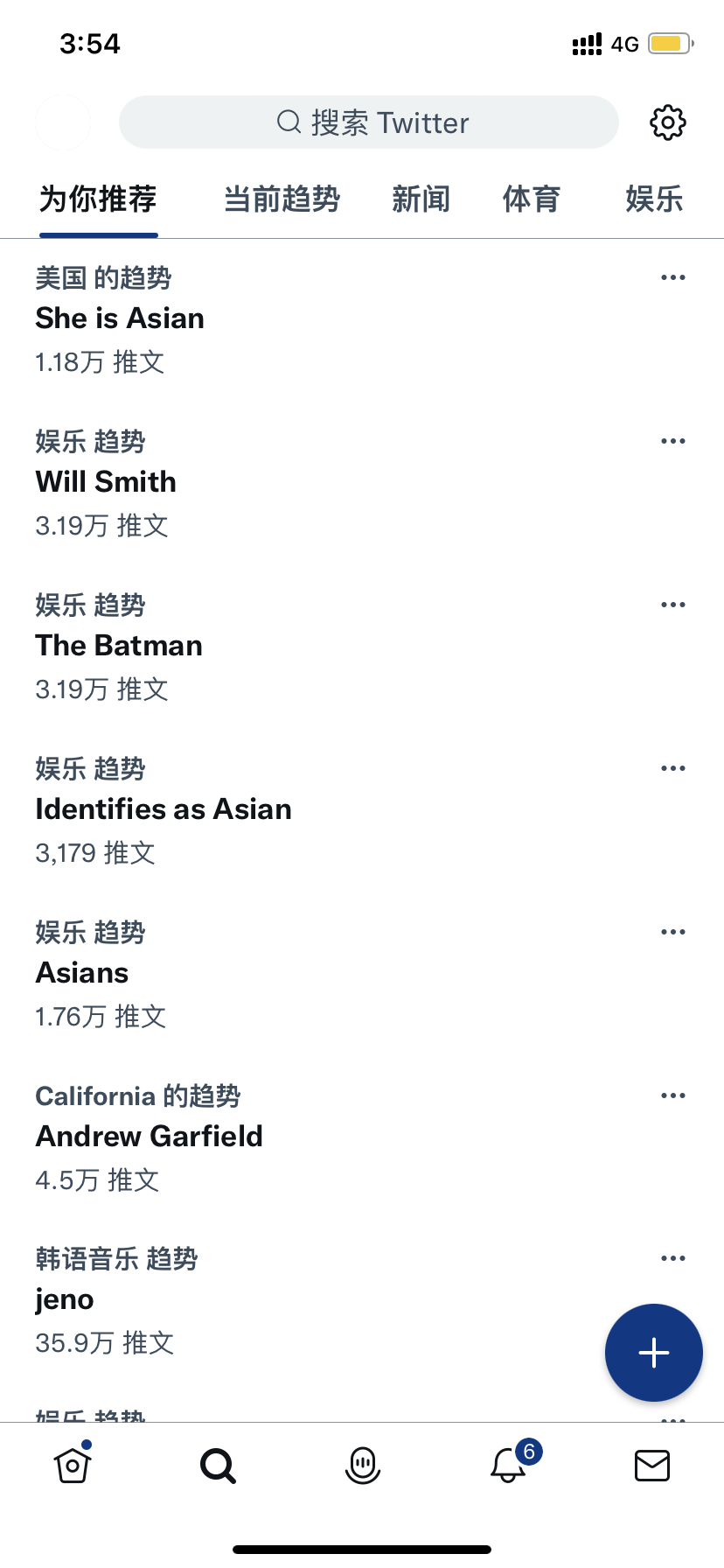Open the messages envelope

point(651,1465)
